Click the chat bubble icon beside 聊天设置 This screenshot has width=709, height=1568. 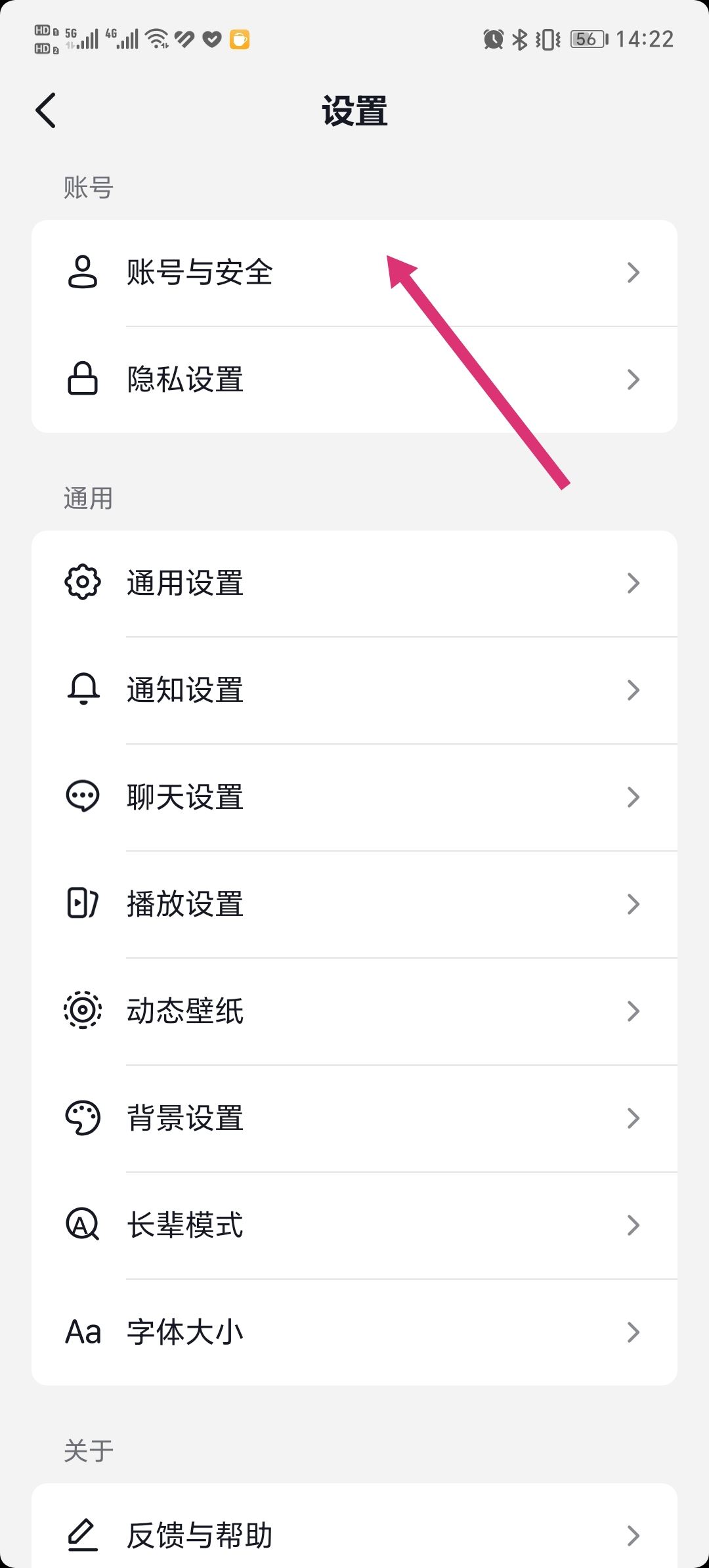83,797
